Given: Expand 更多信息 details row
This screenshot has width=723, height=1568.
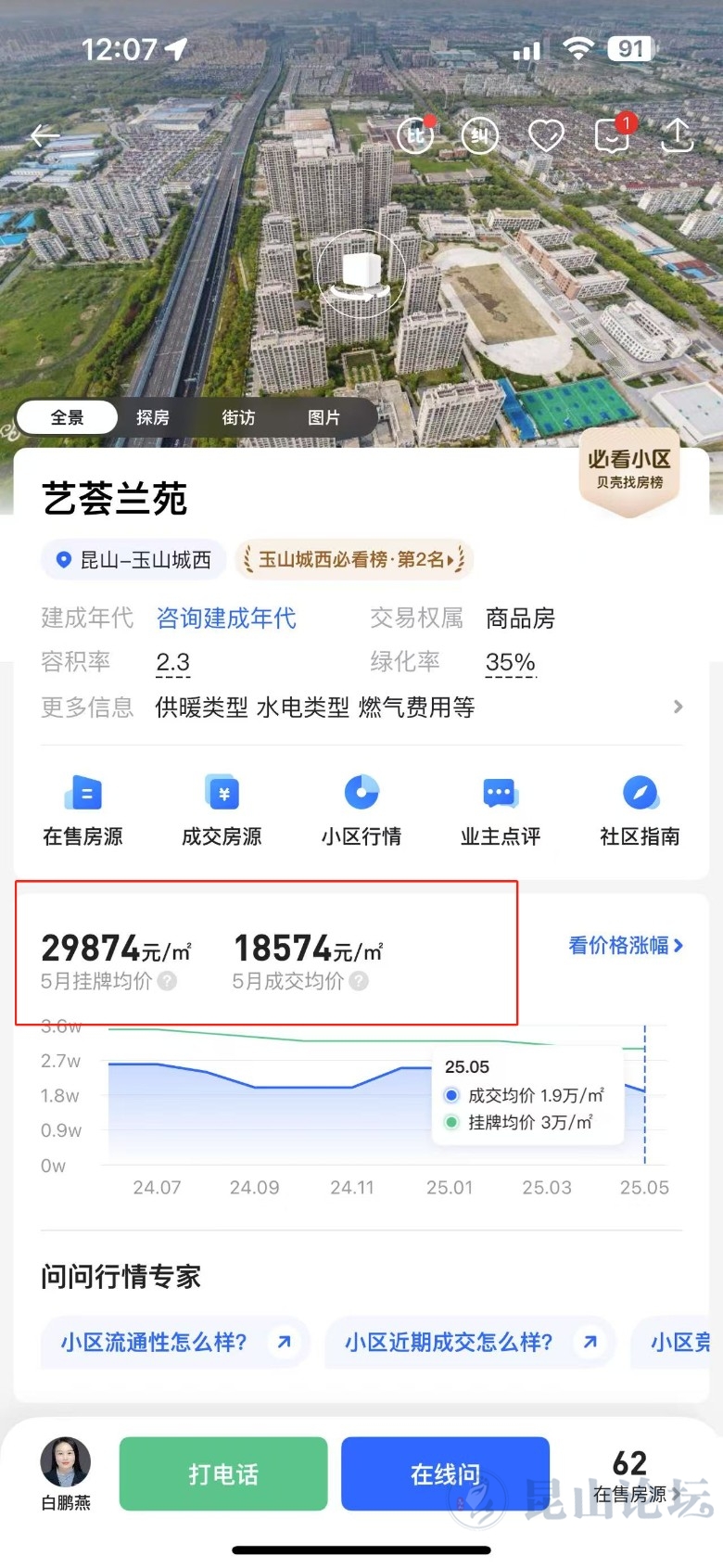Looking at the screenshot, I should 361,708.
